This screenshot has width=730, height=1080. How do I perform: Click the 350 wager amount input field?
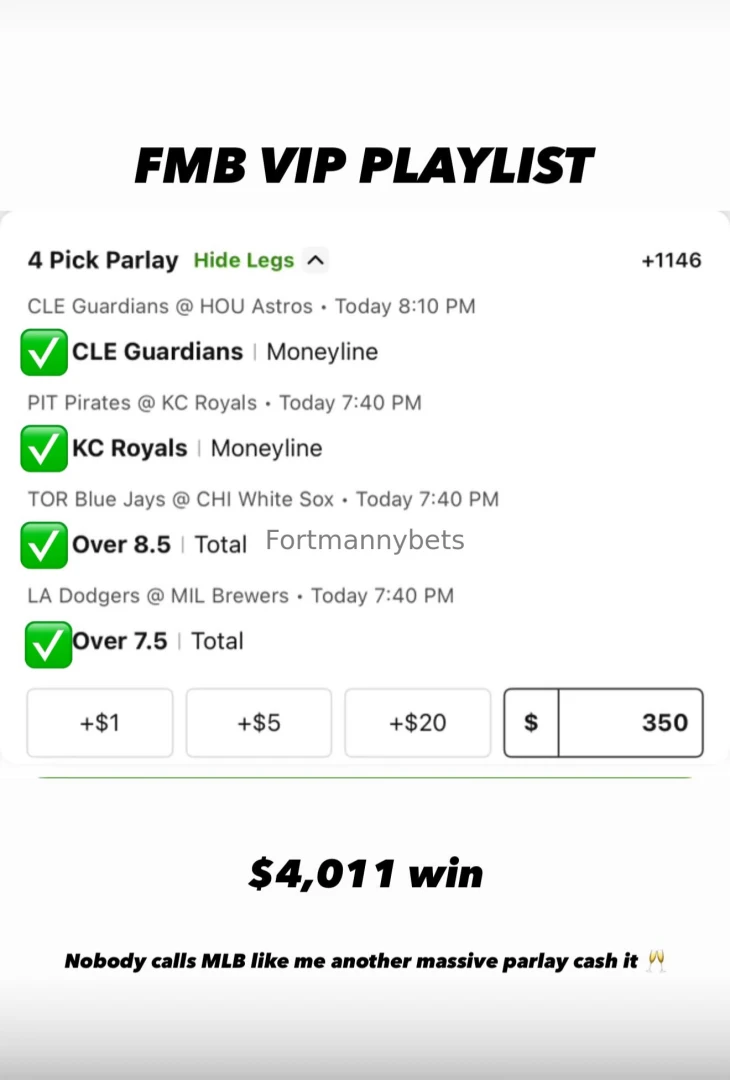tap(631, 722)
